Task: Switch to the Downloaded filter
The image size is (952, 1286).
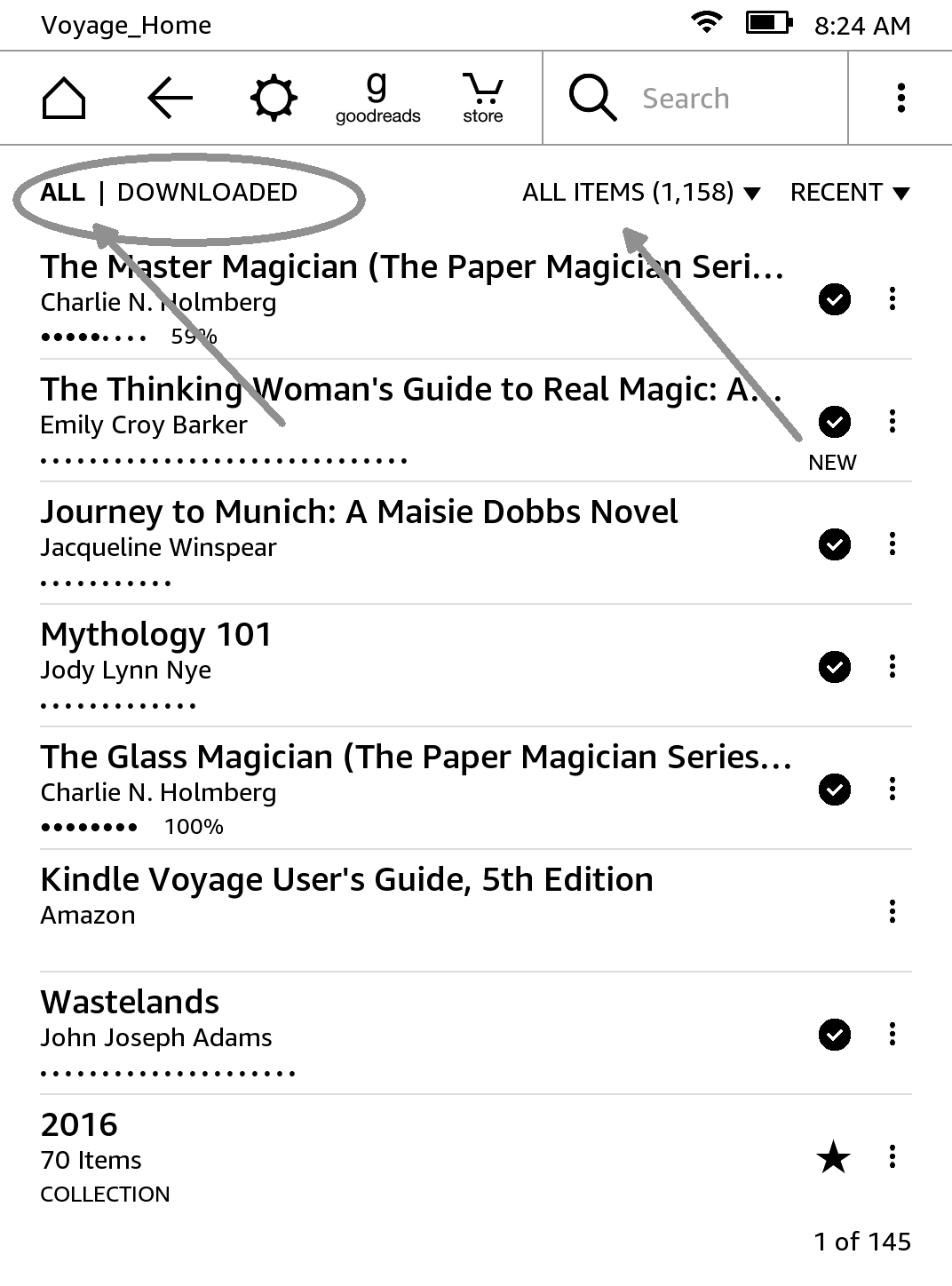Action: click(207, 193)
